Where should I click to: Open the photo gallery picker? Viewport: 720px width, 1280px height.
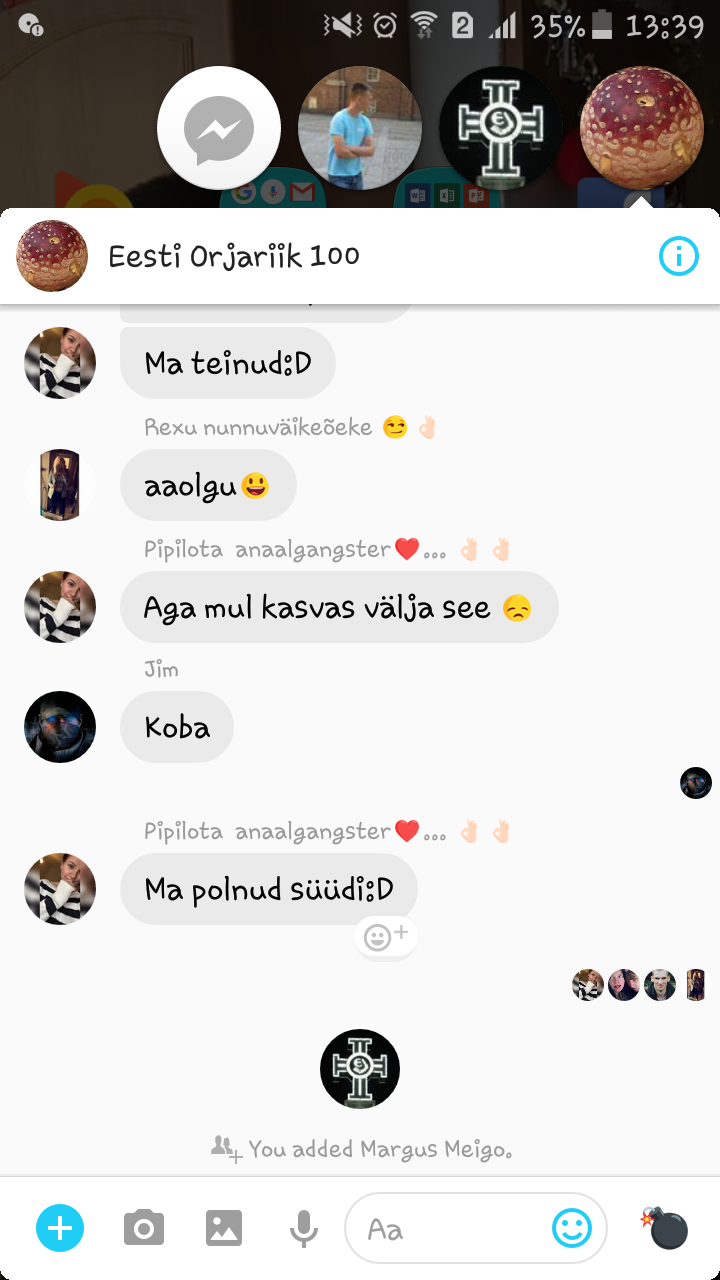click(224, 1228)
